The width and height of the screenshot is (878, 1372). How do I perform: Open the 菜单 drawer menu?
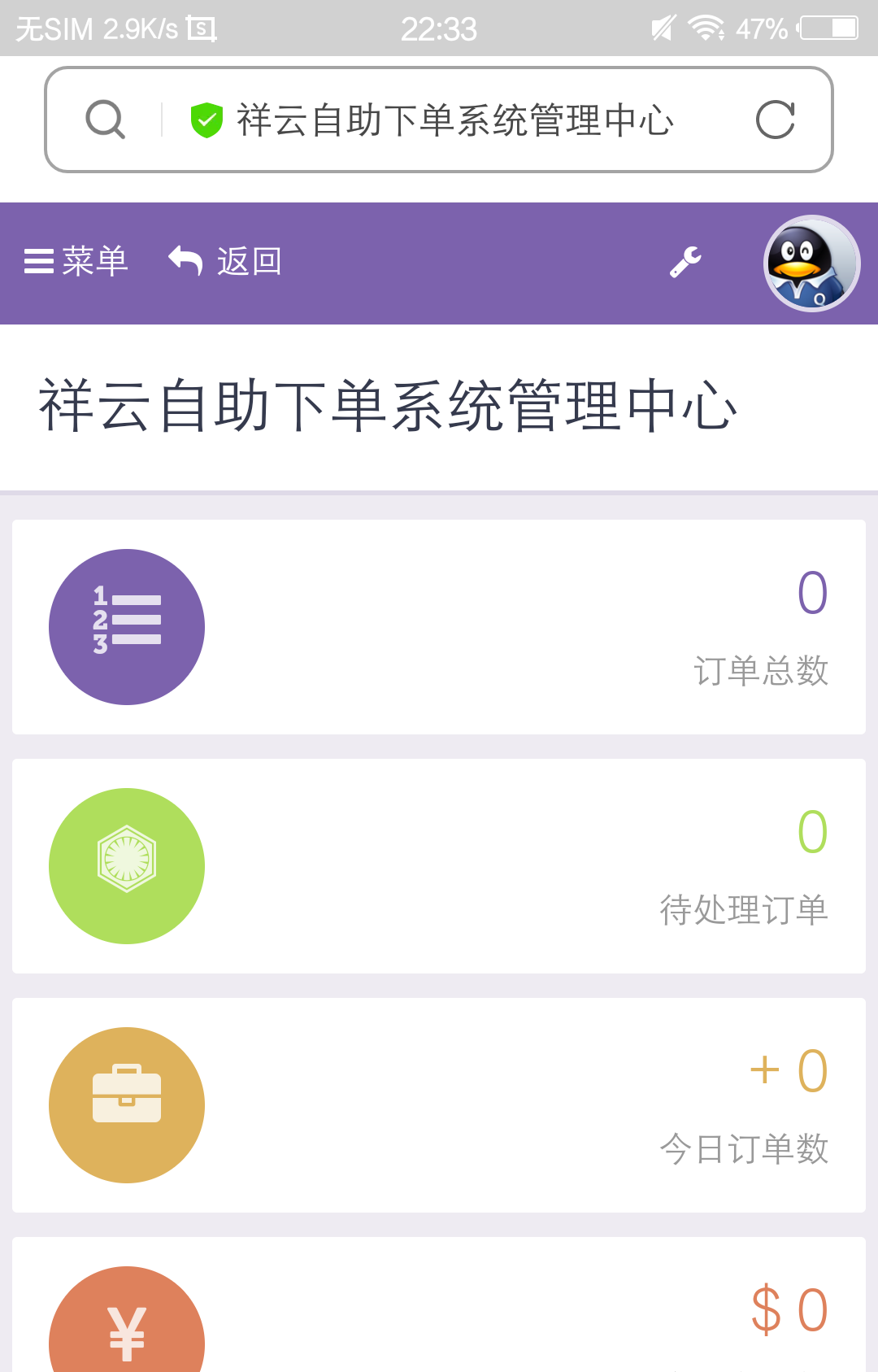pos(76,262)
